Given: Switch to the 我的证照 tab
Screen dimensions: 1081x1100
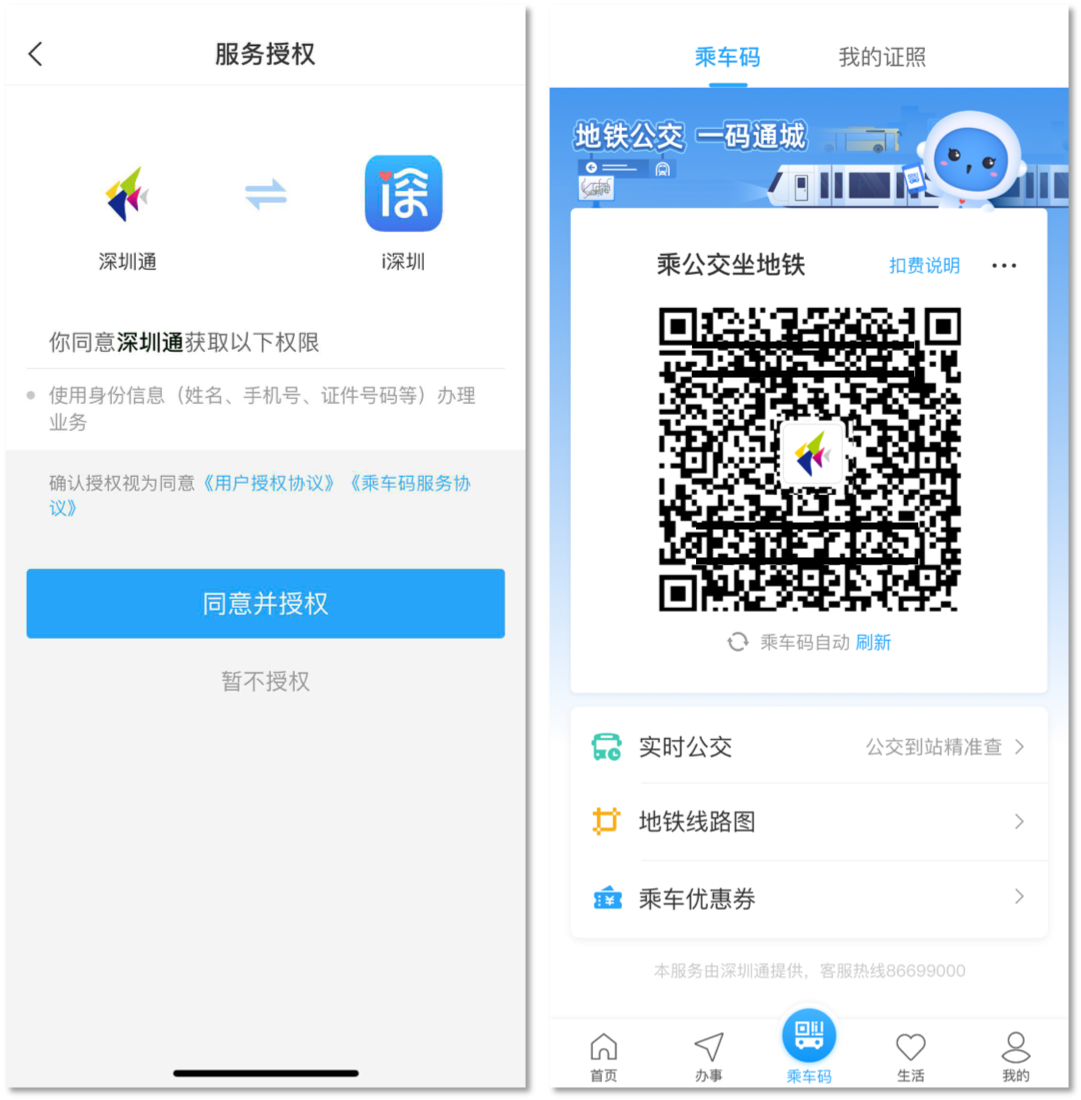Looking at the screenshot, I should tap(882, 57).
